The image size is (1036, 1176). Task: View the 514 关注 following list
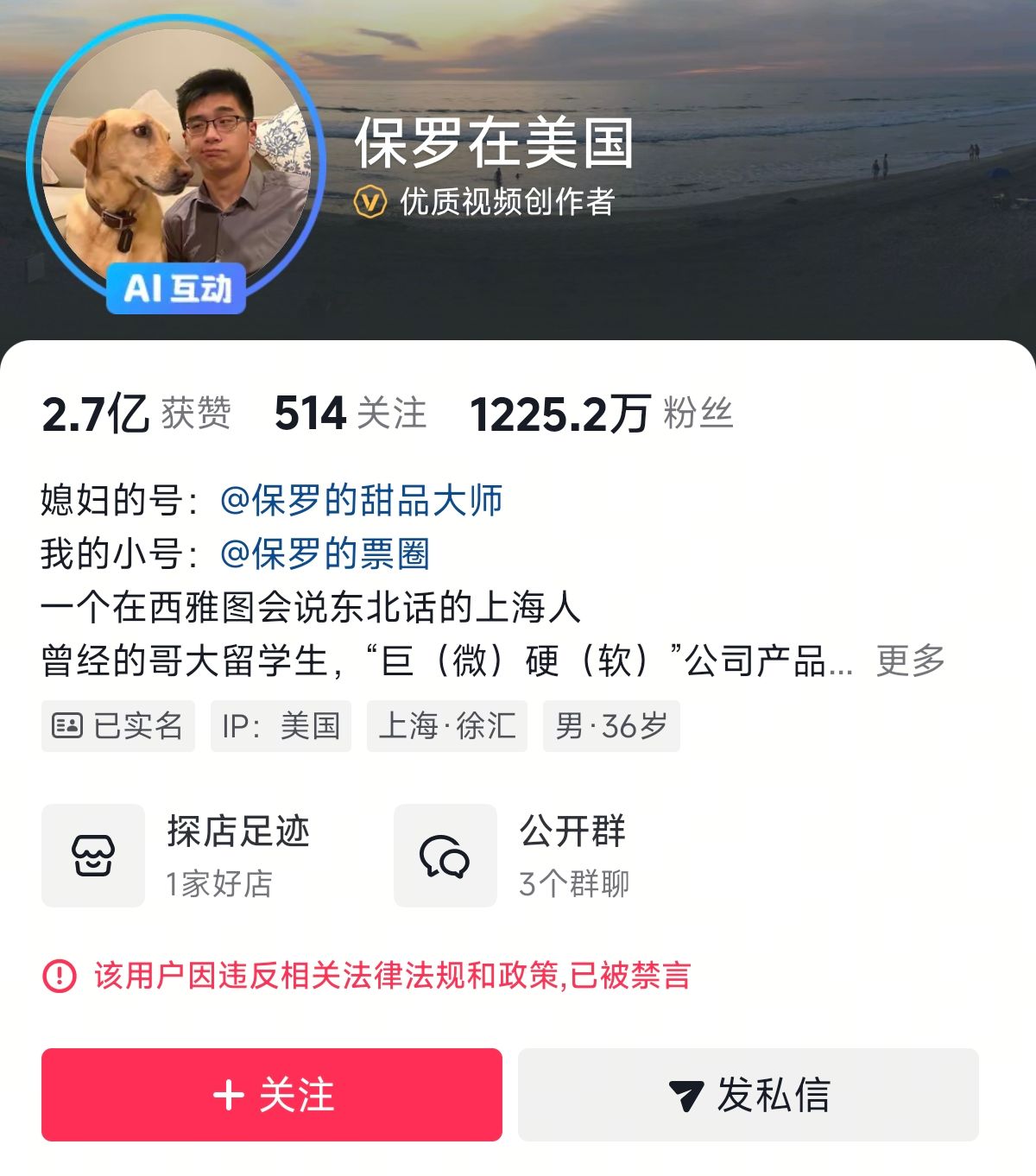tap(350, 414)
